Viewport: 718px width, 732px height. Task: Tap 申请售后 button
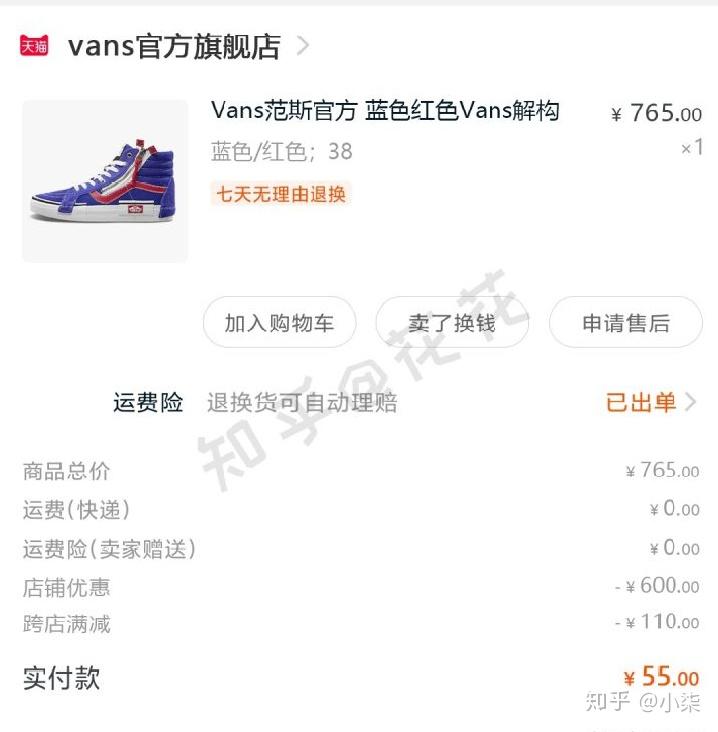point(626,323)
